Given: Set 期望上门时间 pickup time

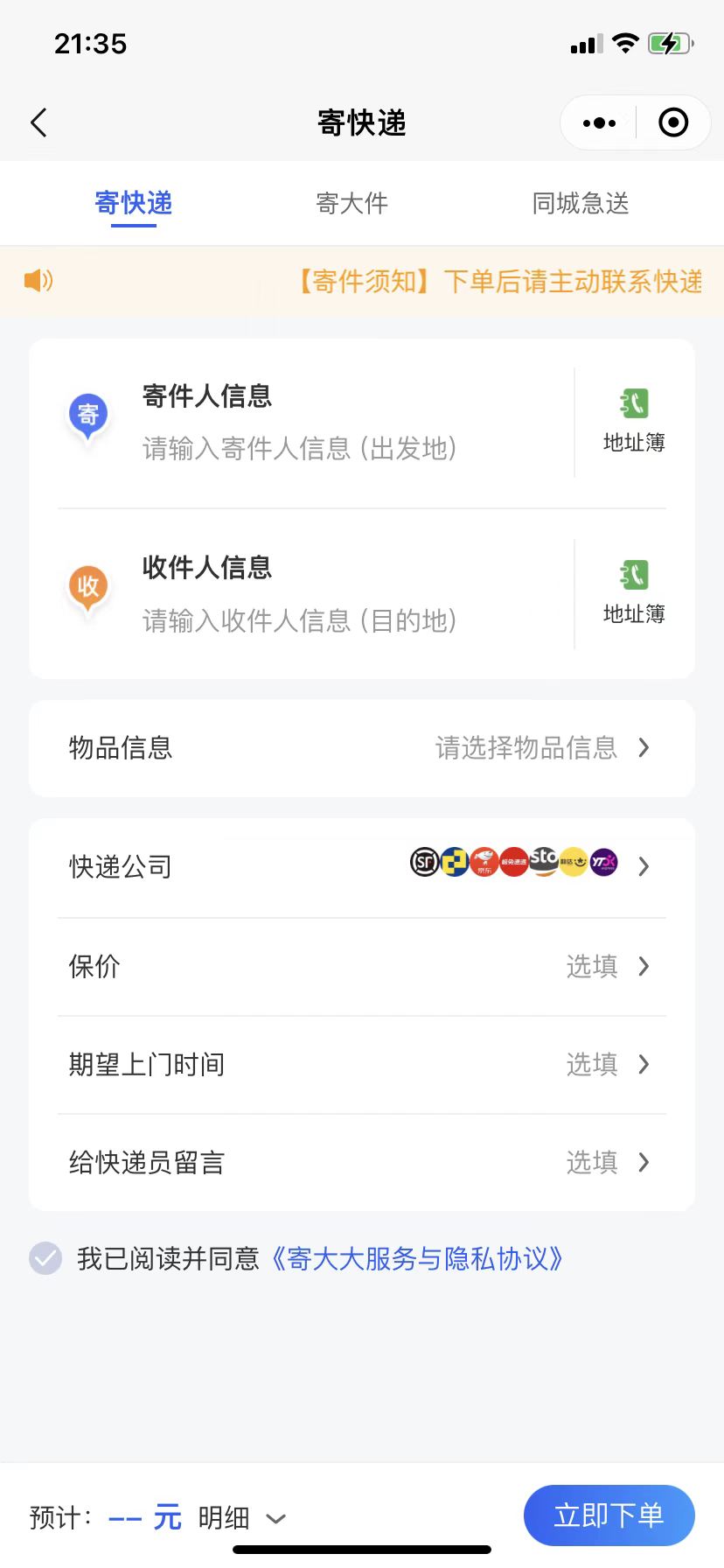Looking at the screenshot, I should coord(362,1065).
